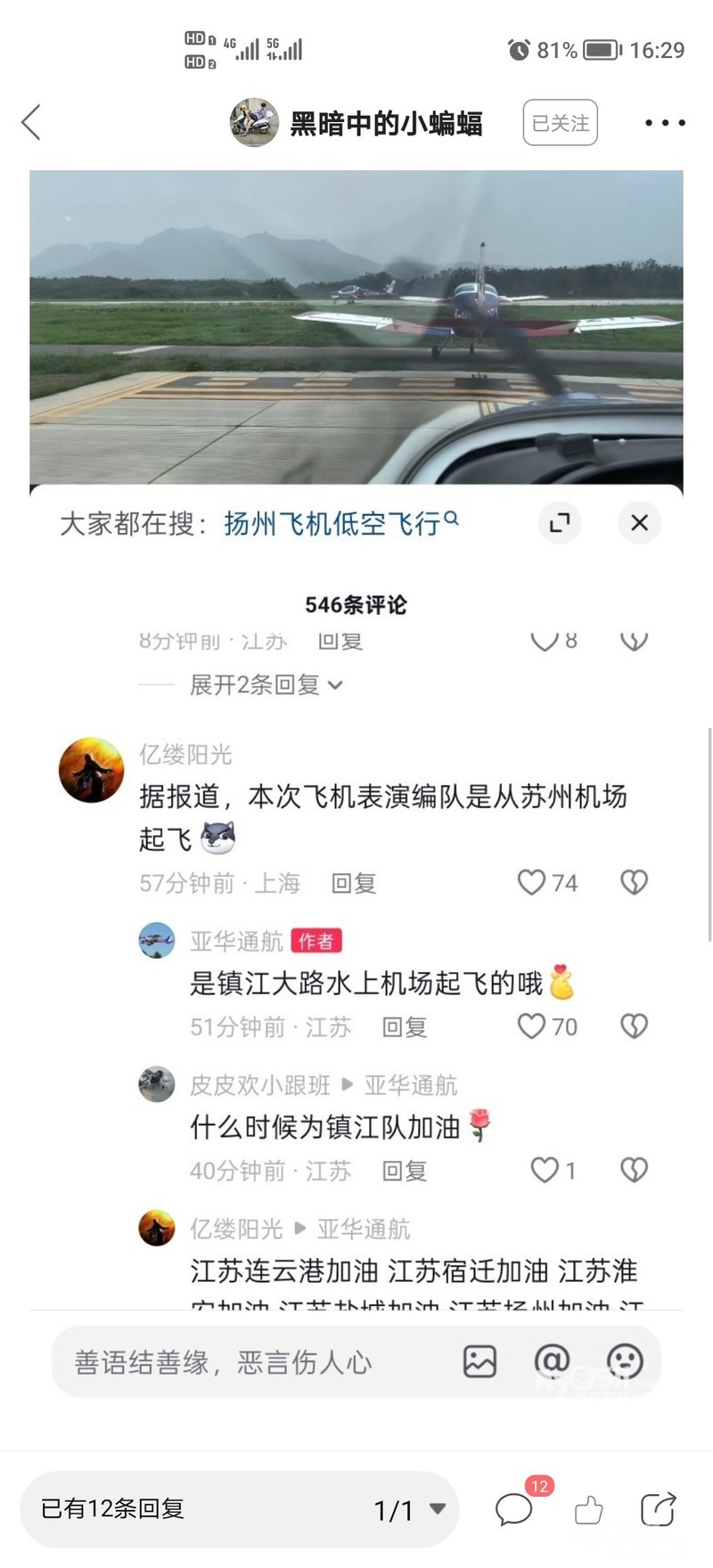
Task: Dislike 亿缕阳光's comment about 苏州机场
Action: click(x=634, y=883)
